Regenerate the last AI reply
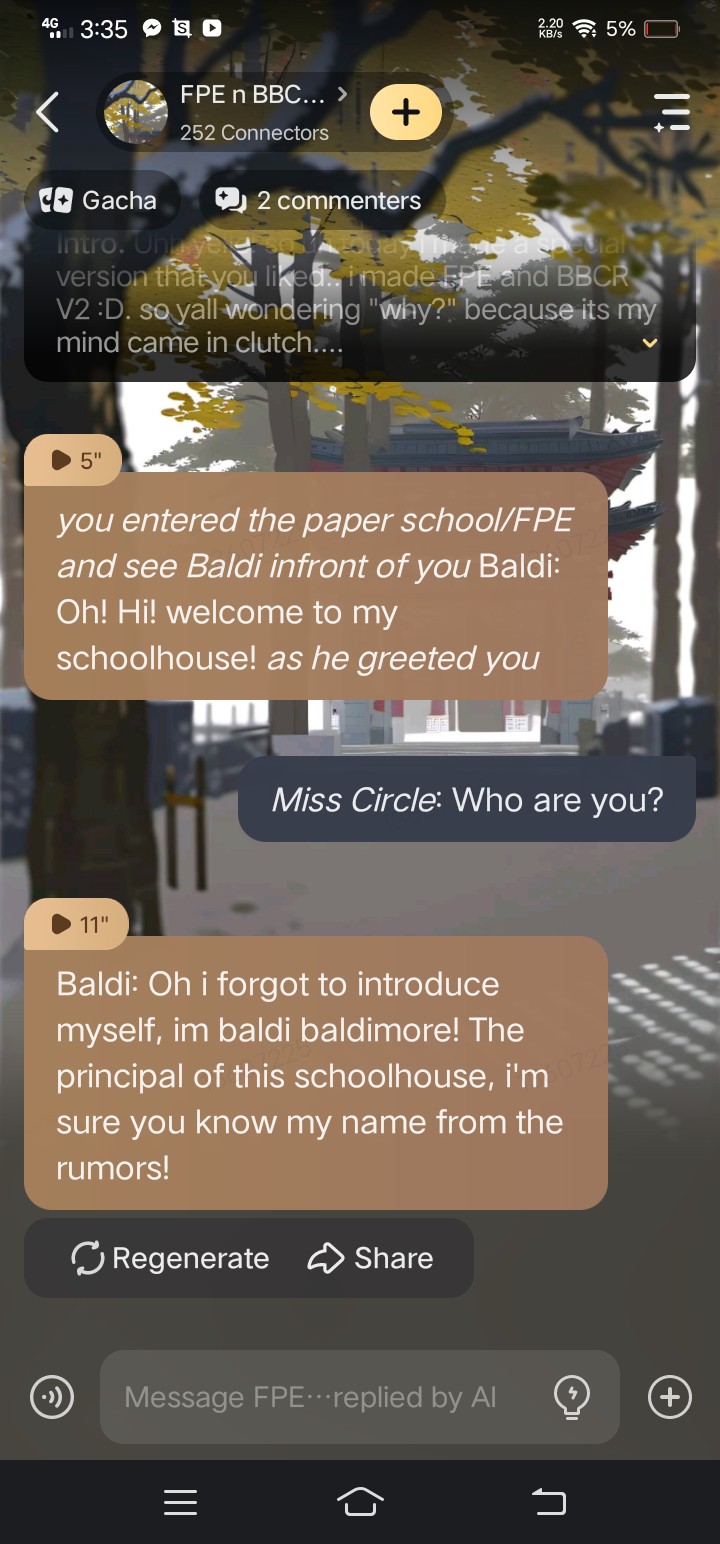720x1544 pixels. click(170, 1258)
